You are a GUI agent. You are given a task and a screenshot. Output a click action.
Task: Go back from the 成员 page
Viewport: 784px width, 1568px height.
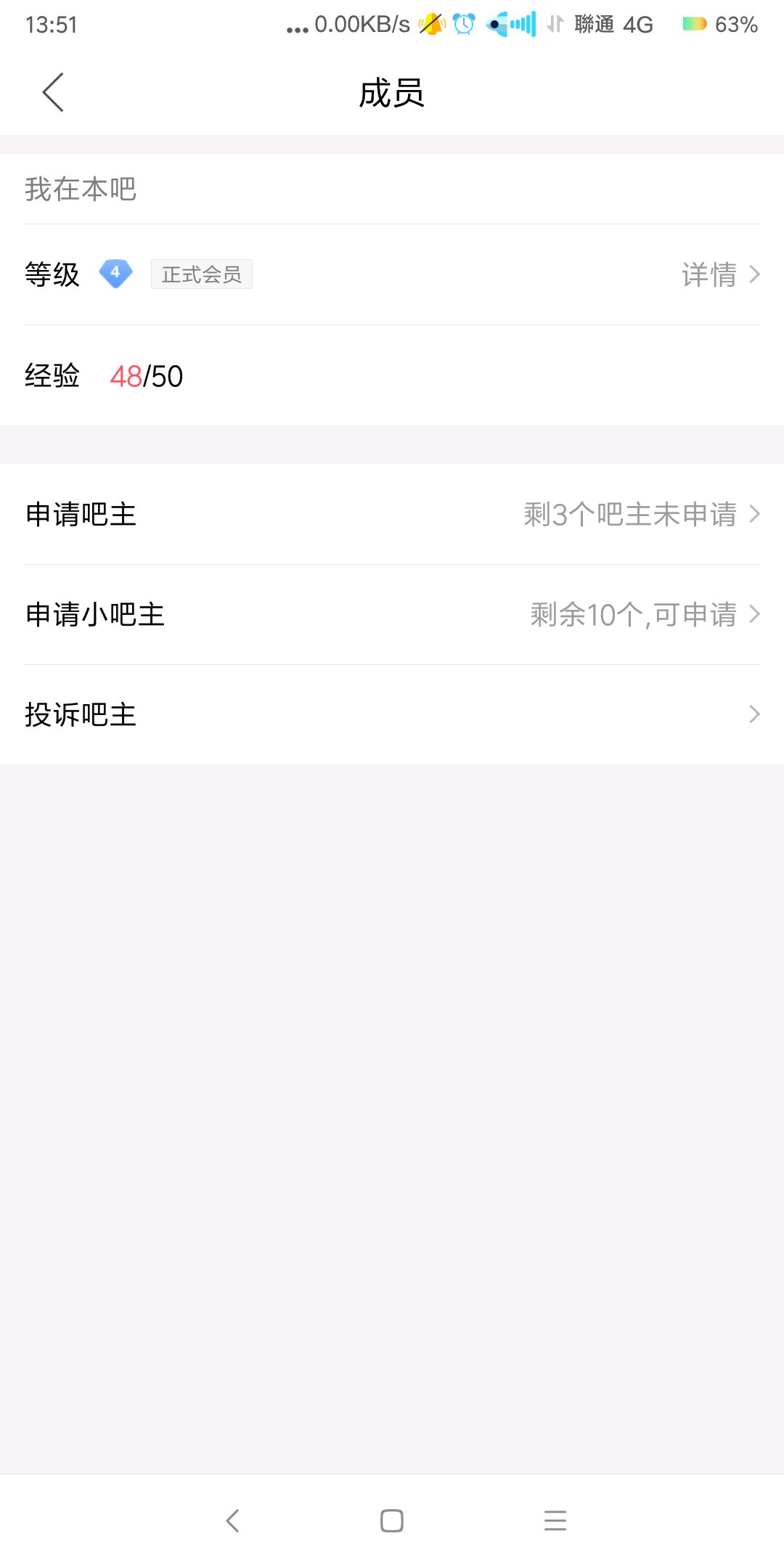click(53, 92)
